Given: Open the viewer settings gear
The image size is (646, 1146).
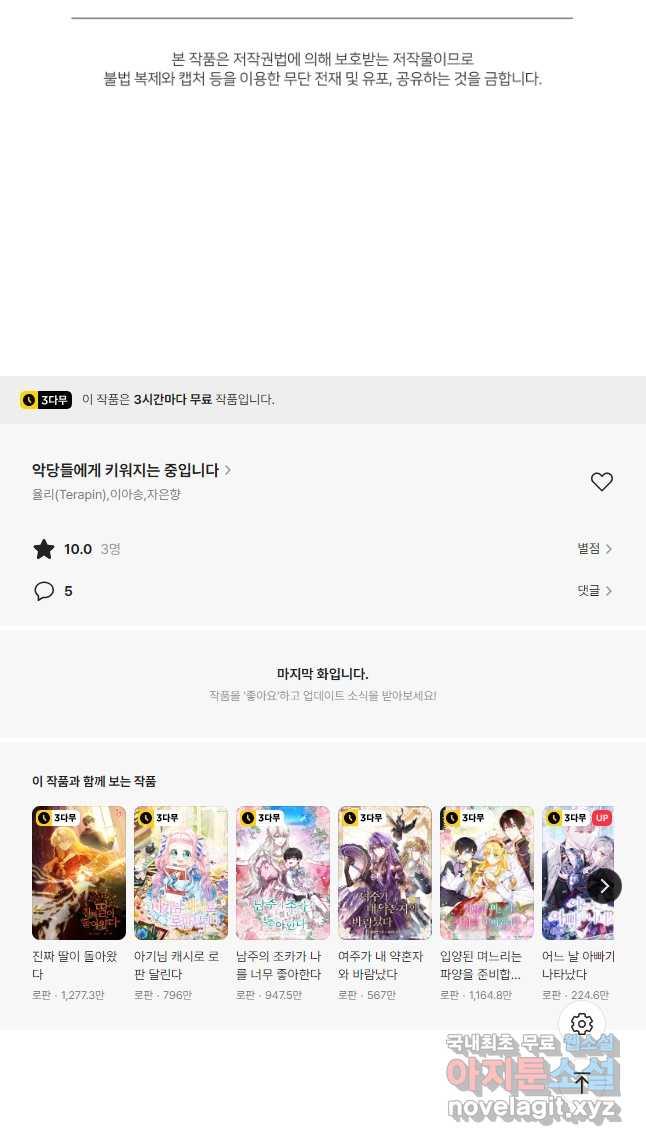Looking at the screenshot, I should (582, 1023).
